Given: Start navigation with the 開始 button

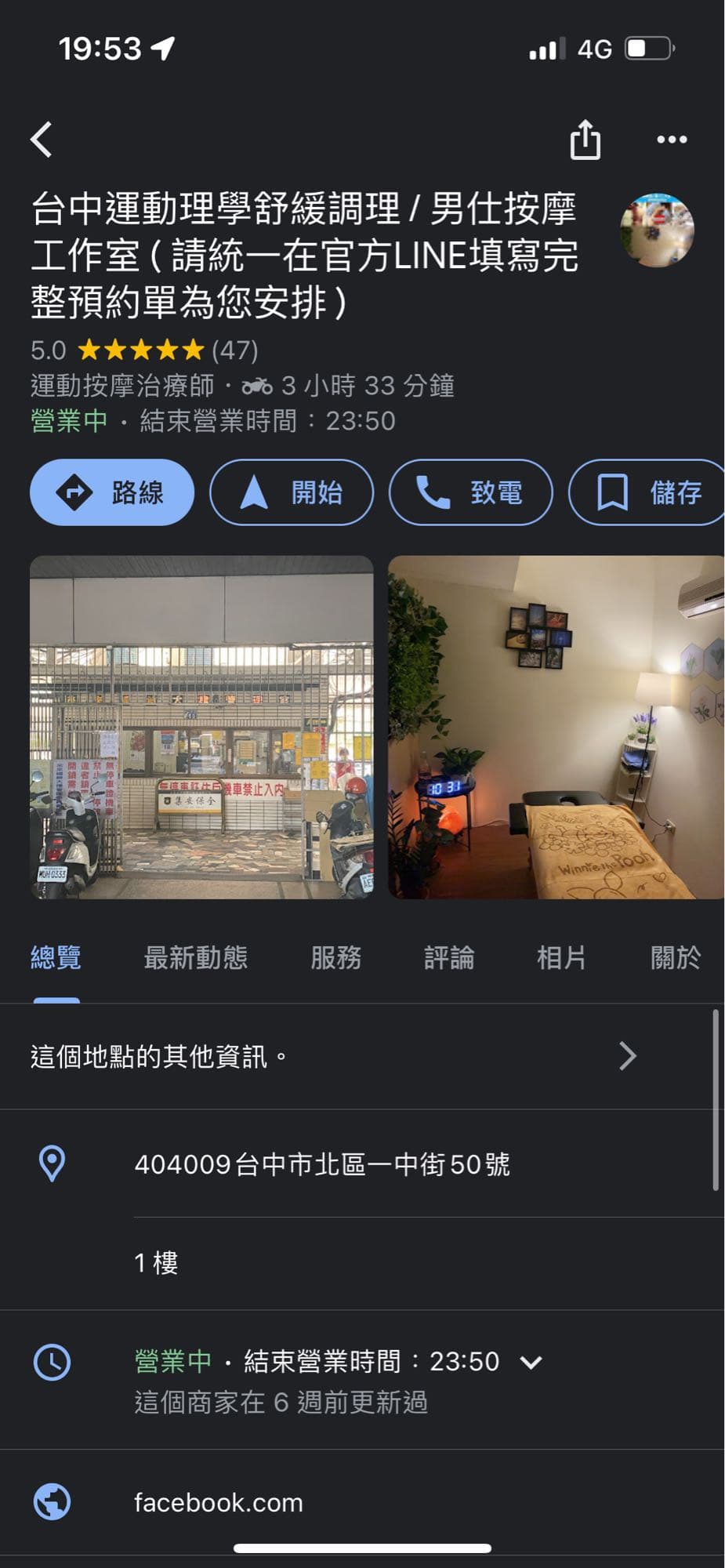Looking at the screenshot, I should (x=292, y=492).
